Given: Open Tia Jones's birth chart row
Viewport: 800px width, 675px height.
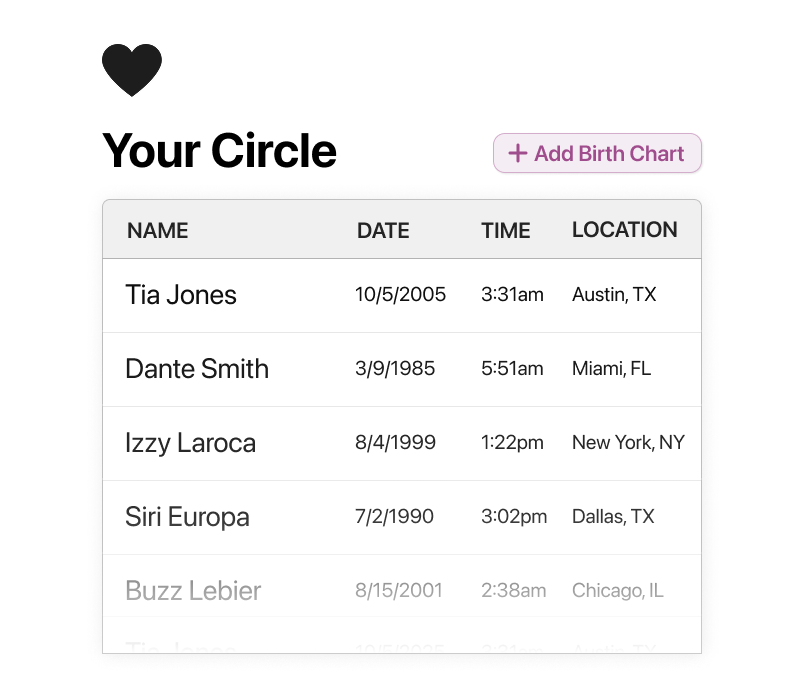Looking at the screenshot, I should coord(181,295).
